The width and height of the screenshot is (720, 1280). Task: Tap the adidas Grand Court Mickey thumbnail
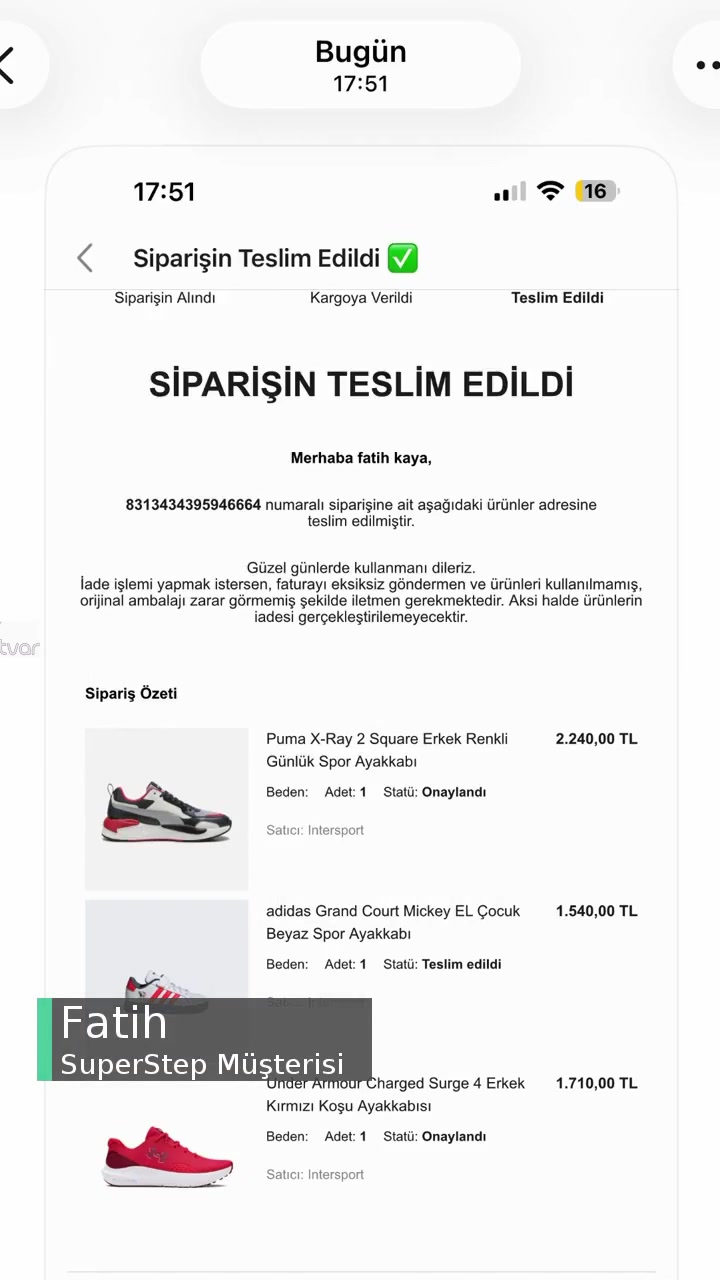(166, 950)
